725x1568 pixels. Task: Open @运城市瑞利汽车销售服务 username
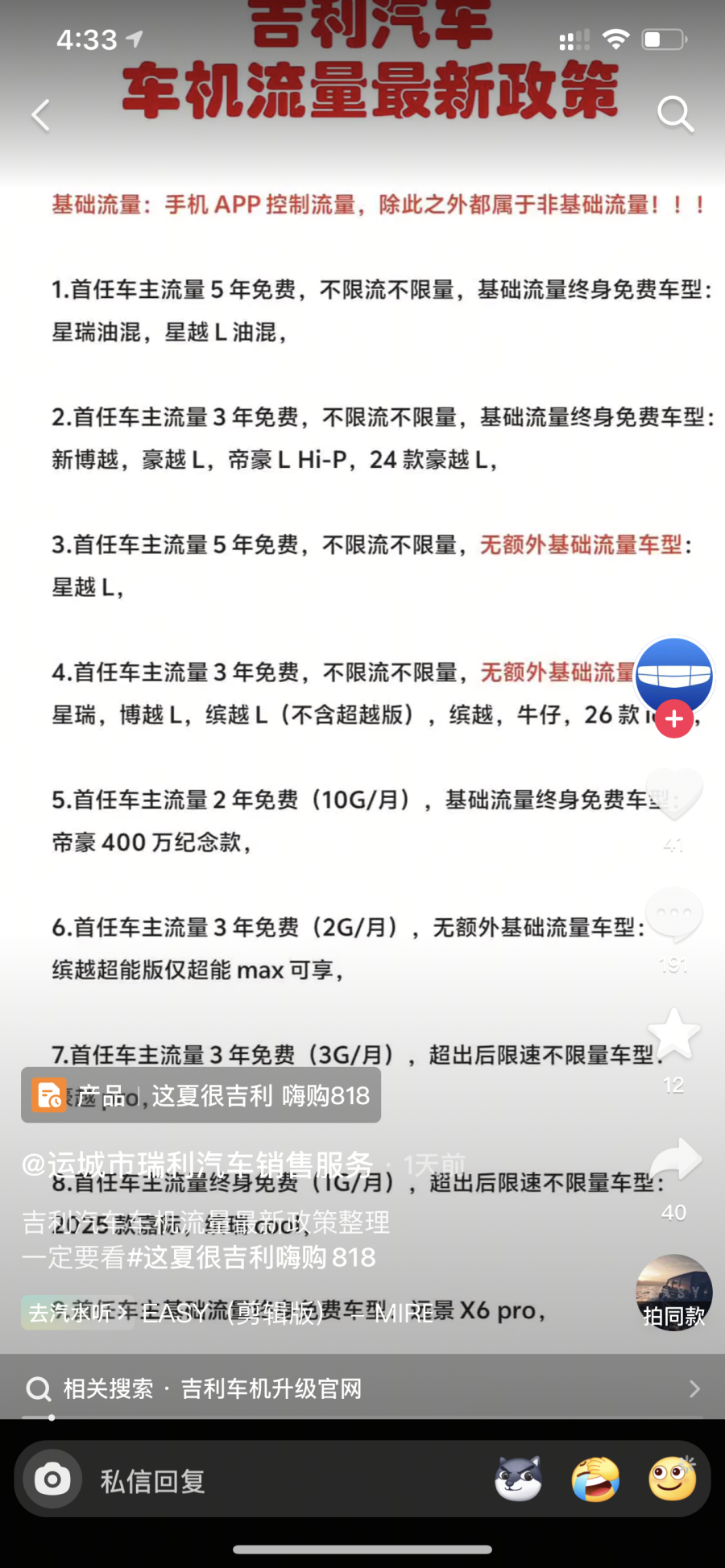point(197,1165)
